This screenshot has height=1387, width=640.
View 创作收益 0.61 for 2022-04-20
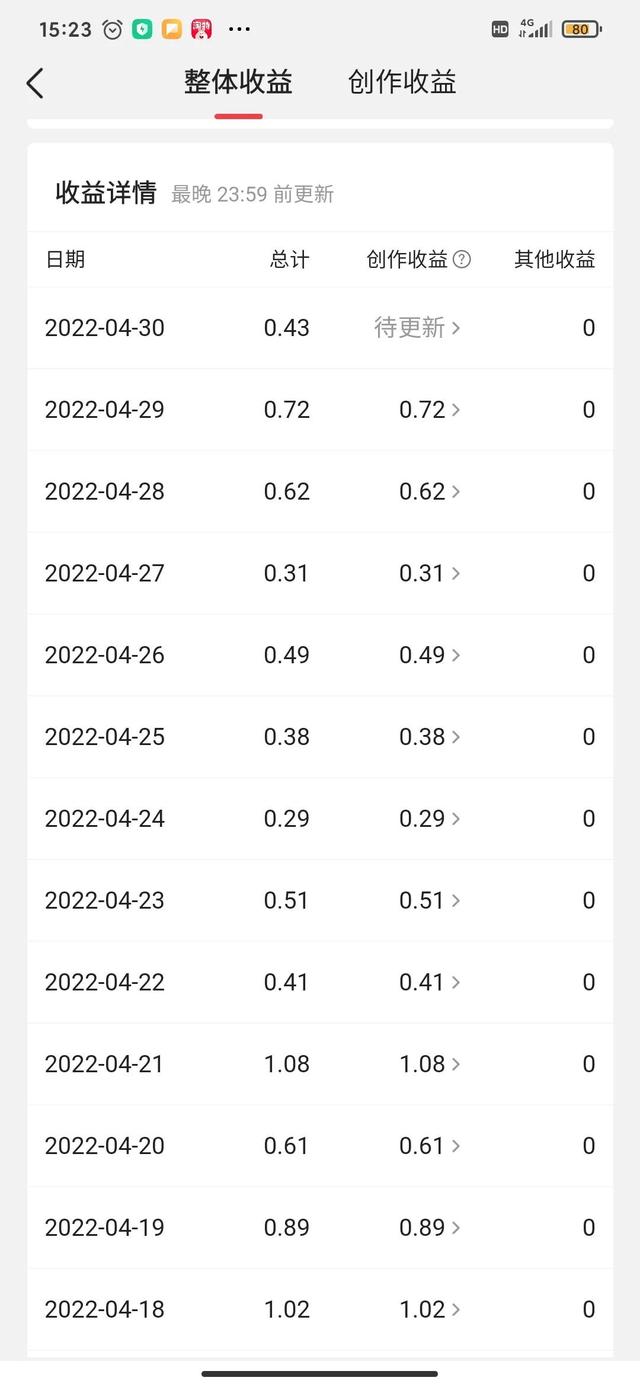tap(430, 1146)
